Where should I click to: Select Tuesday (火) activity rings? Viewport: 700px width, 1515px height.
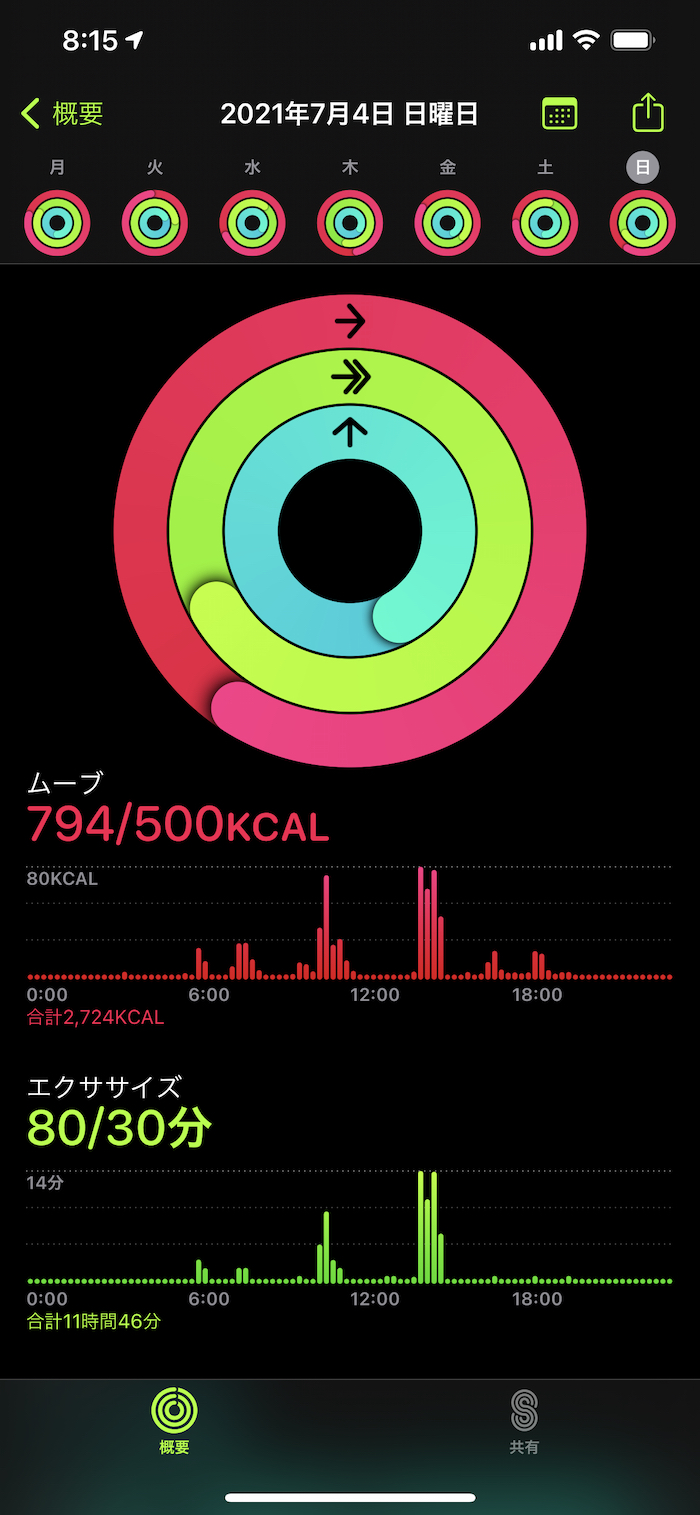click(155, 222)
